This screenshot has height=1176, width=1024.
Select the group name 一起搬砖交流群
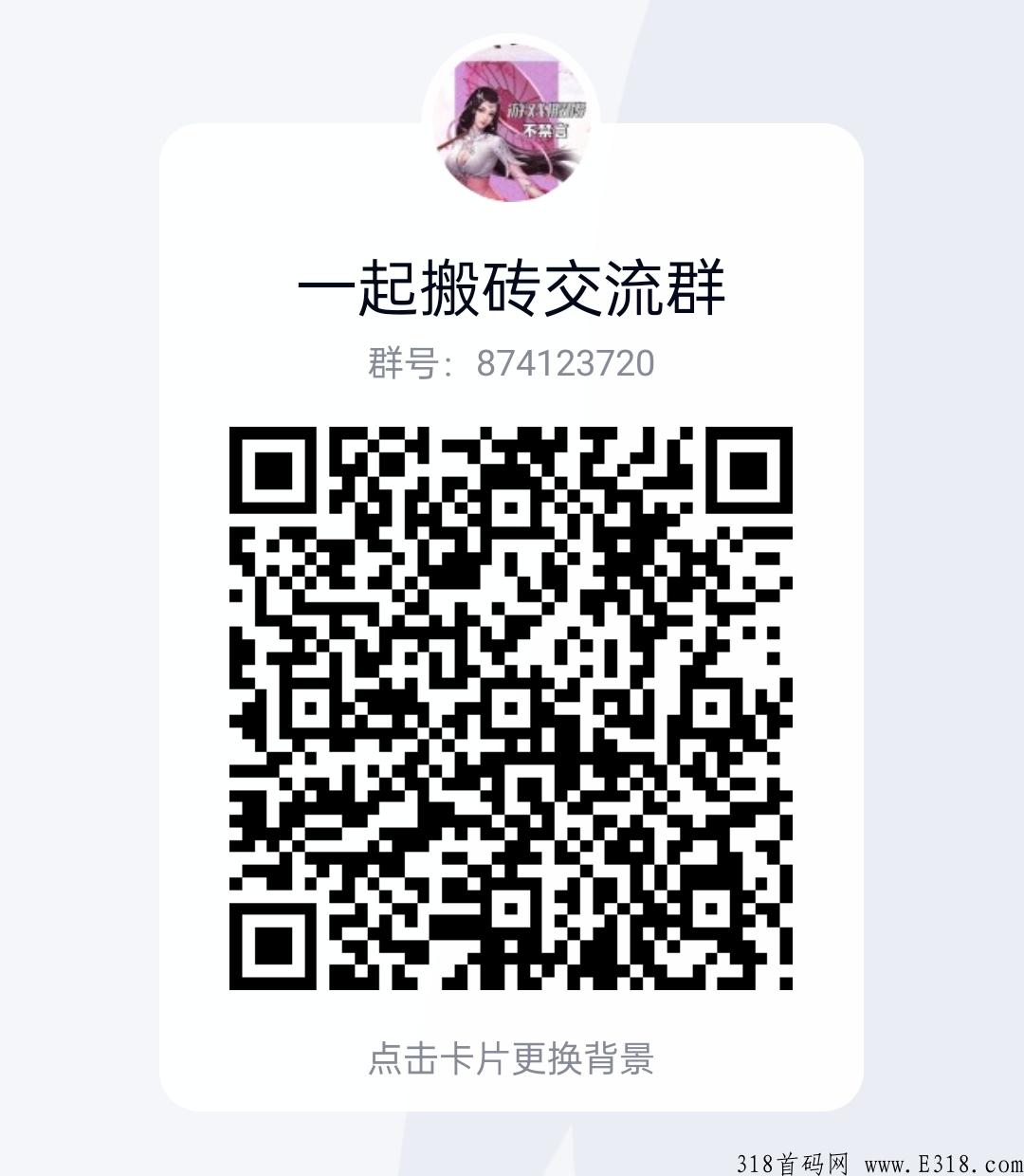click(x=512, y=289)
